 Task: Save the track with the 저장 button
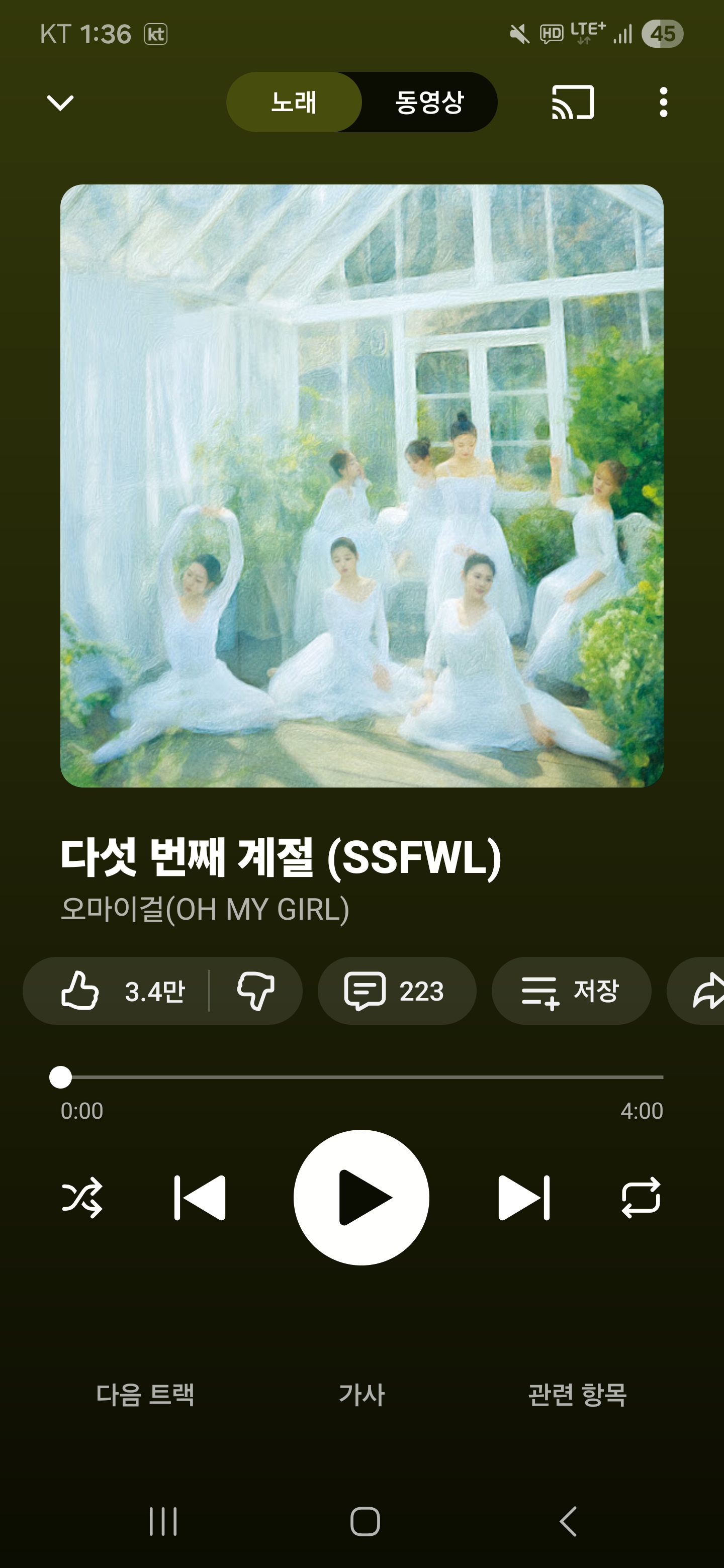click(571, 991)
